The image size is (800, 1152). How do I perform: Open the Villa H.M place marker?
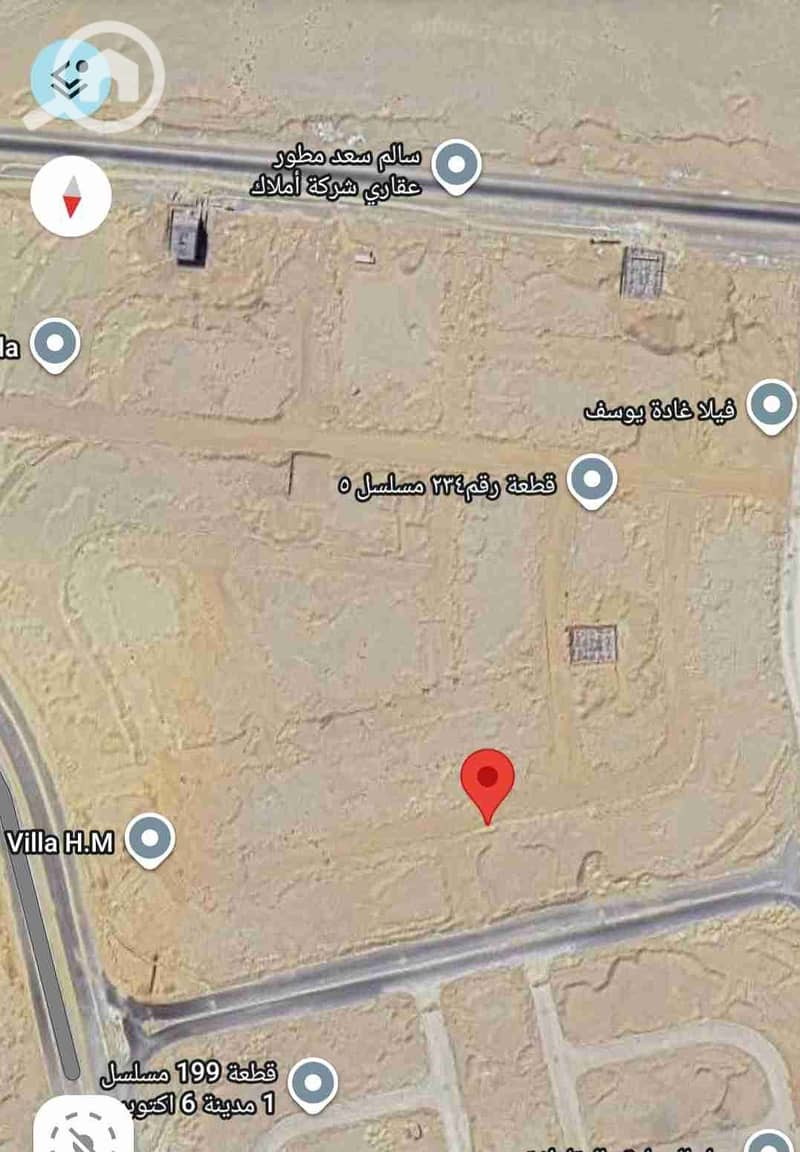(150, 838)
